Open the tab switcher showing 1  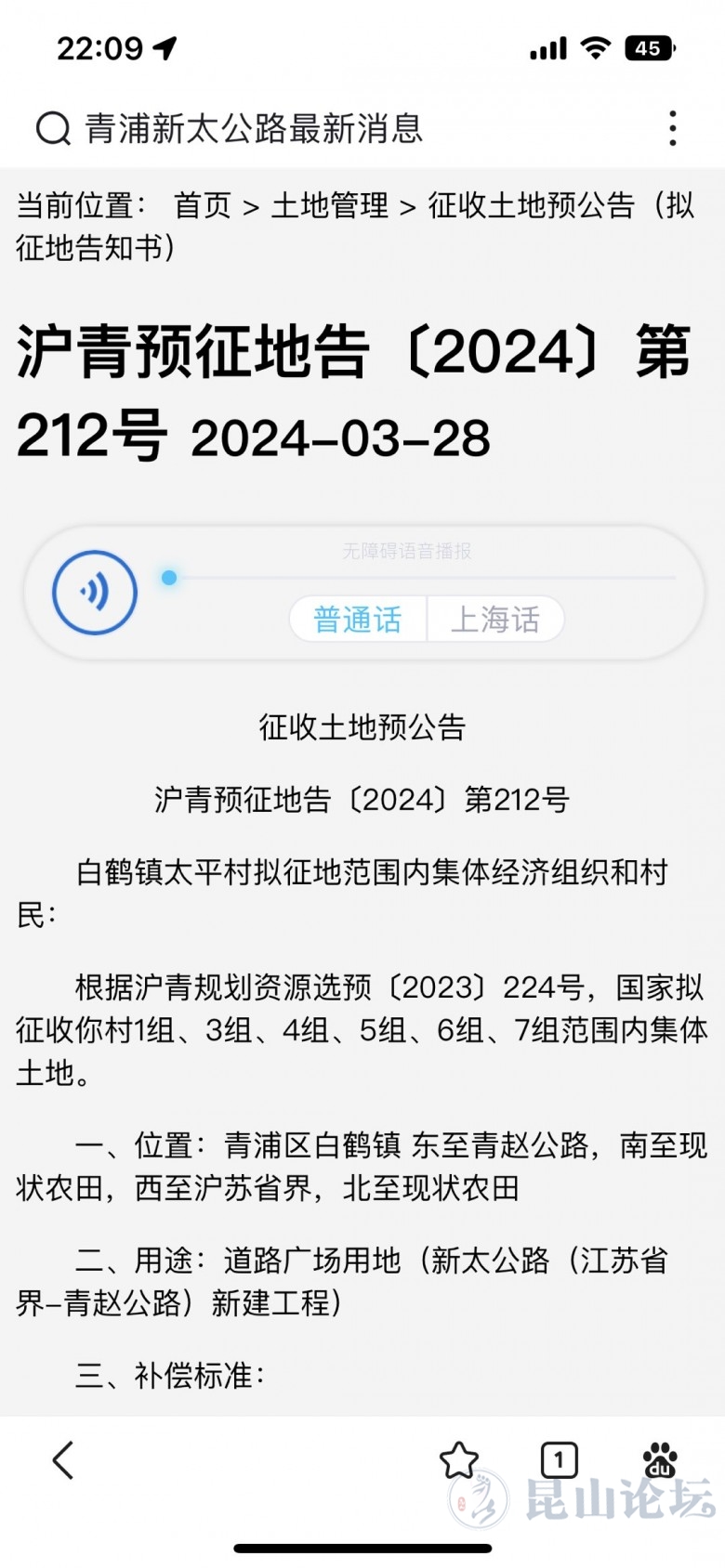pyautogui.click(x=559, y=1460)
